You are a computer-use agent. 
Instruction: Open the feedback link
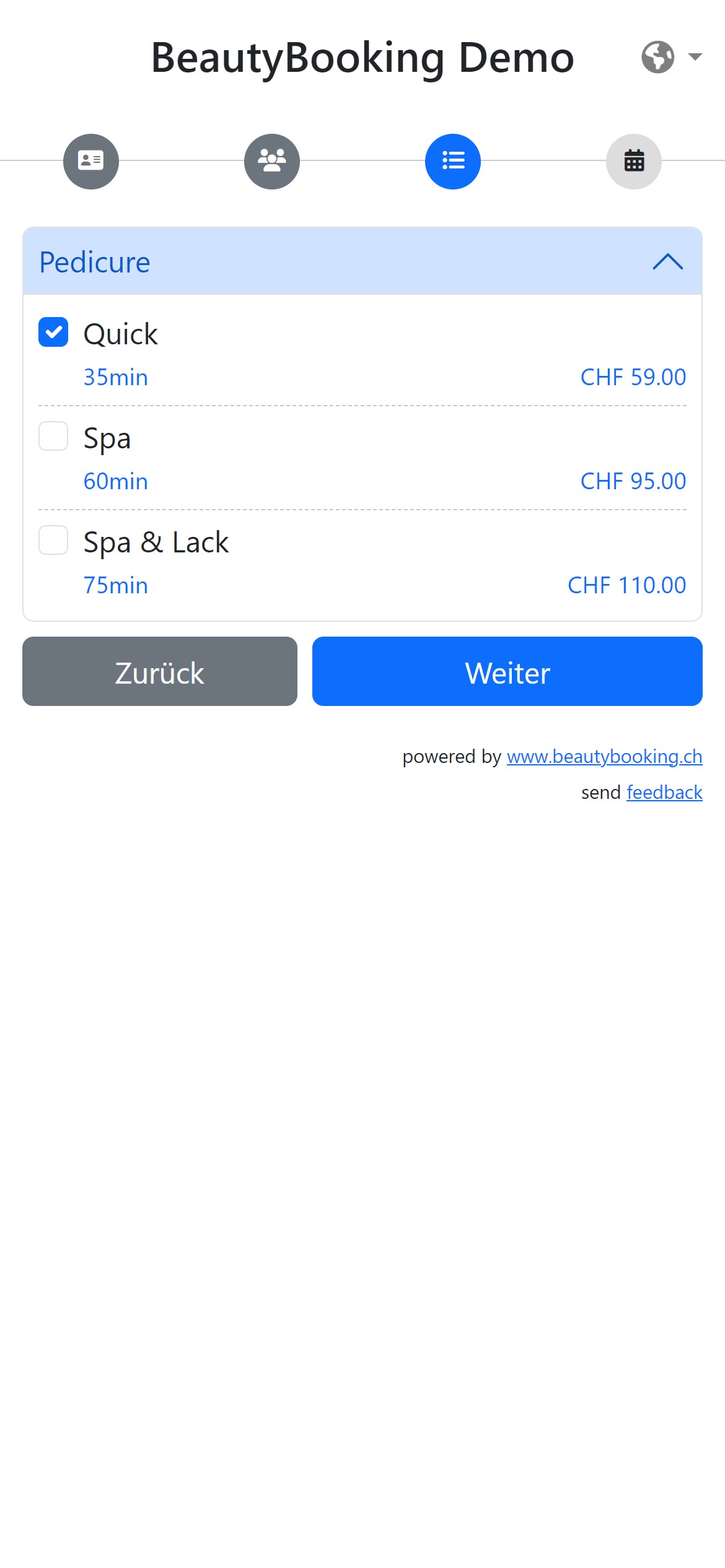[x=664, y=793]
